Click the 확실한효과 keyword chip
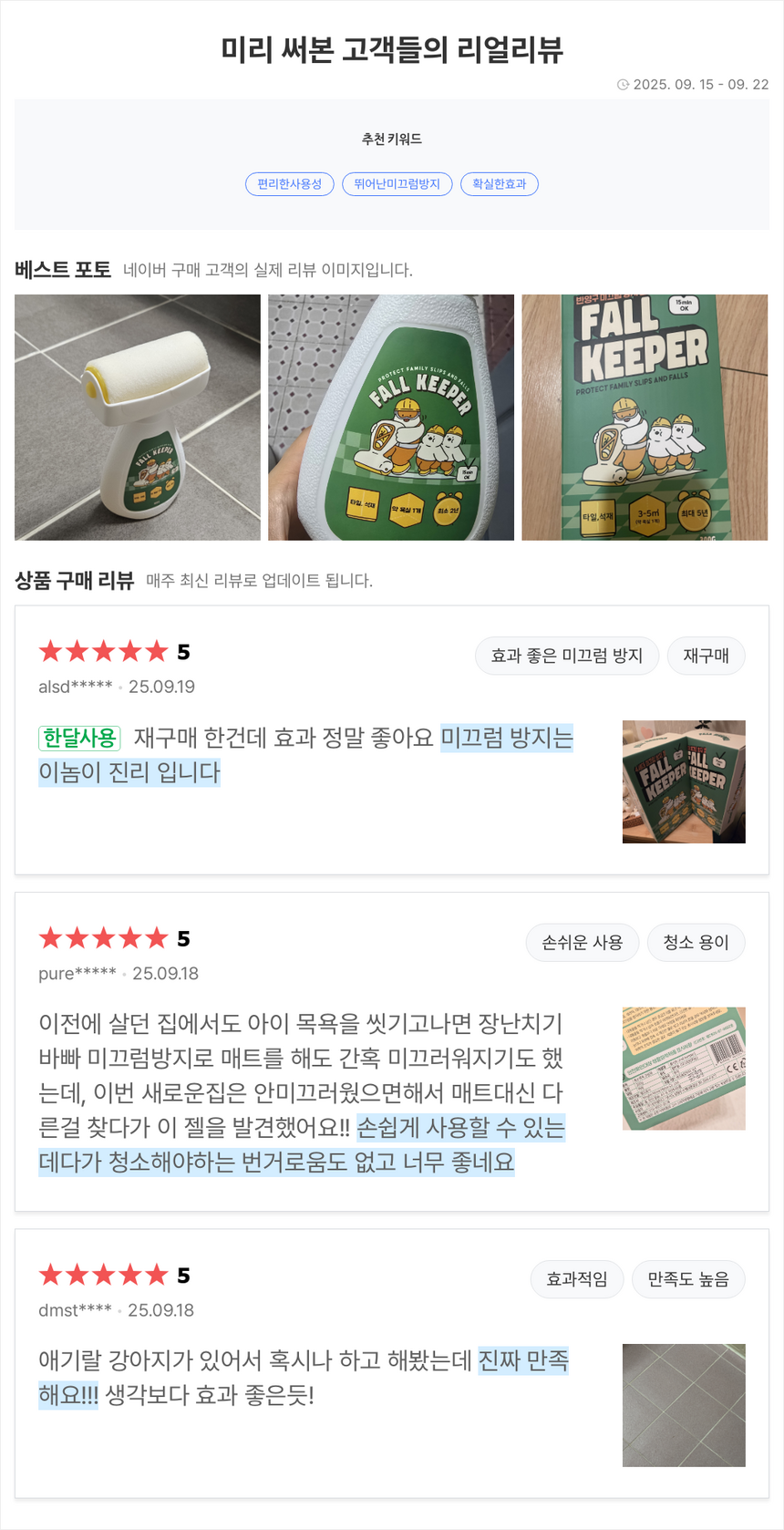The width and height of the screenshot is (784, 1530). (499, 183)
